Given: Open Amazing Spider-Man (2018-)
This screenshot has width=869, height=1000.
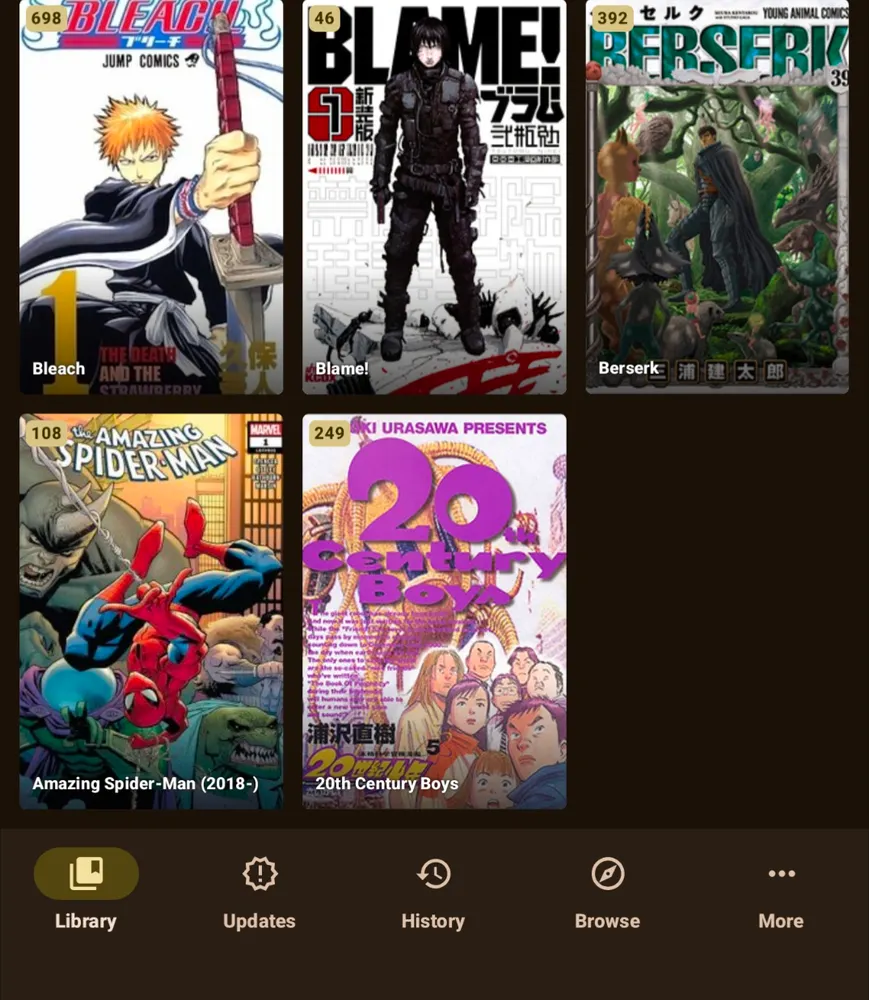Looking at the screenshot, I should (151, 610).
